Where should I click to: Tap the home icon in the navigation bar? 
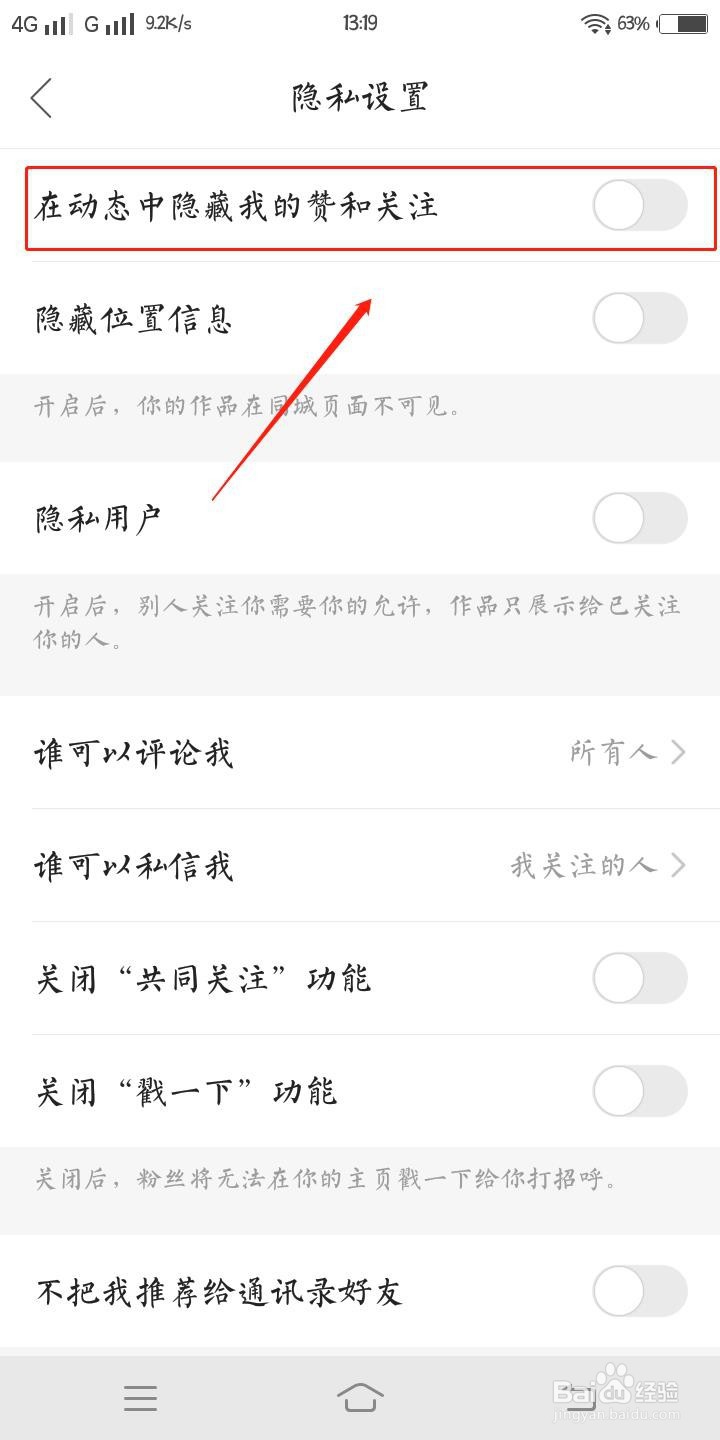point(360,1398)
